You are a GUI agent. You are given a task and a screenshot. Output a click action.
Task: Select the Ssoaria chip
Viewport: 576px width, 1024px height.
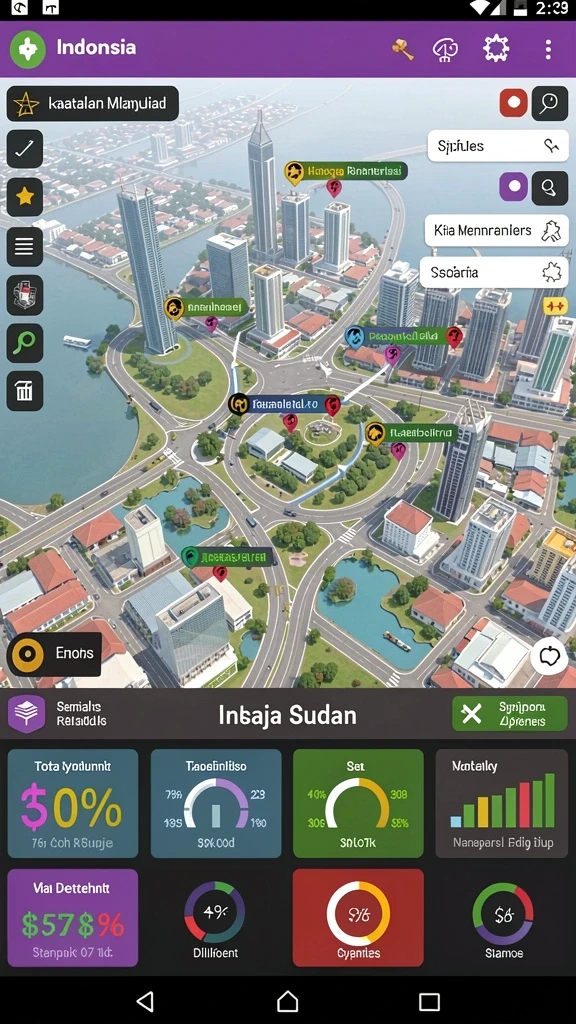coord(494,272)
